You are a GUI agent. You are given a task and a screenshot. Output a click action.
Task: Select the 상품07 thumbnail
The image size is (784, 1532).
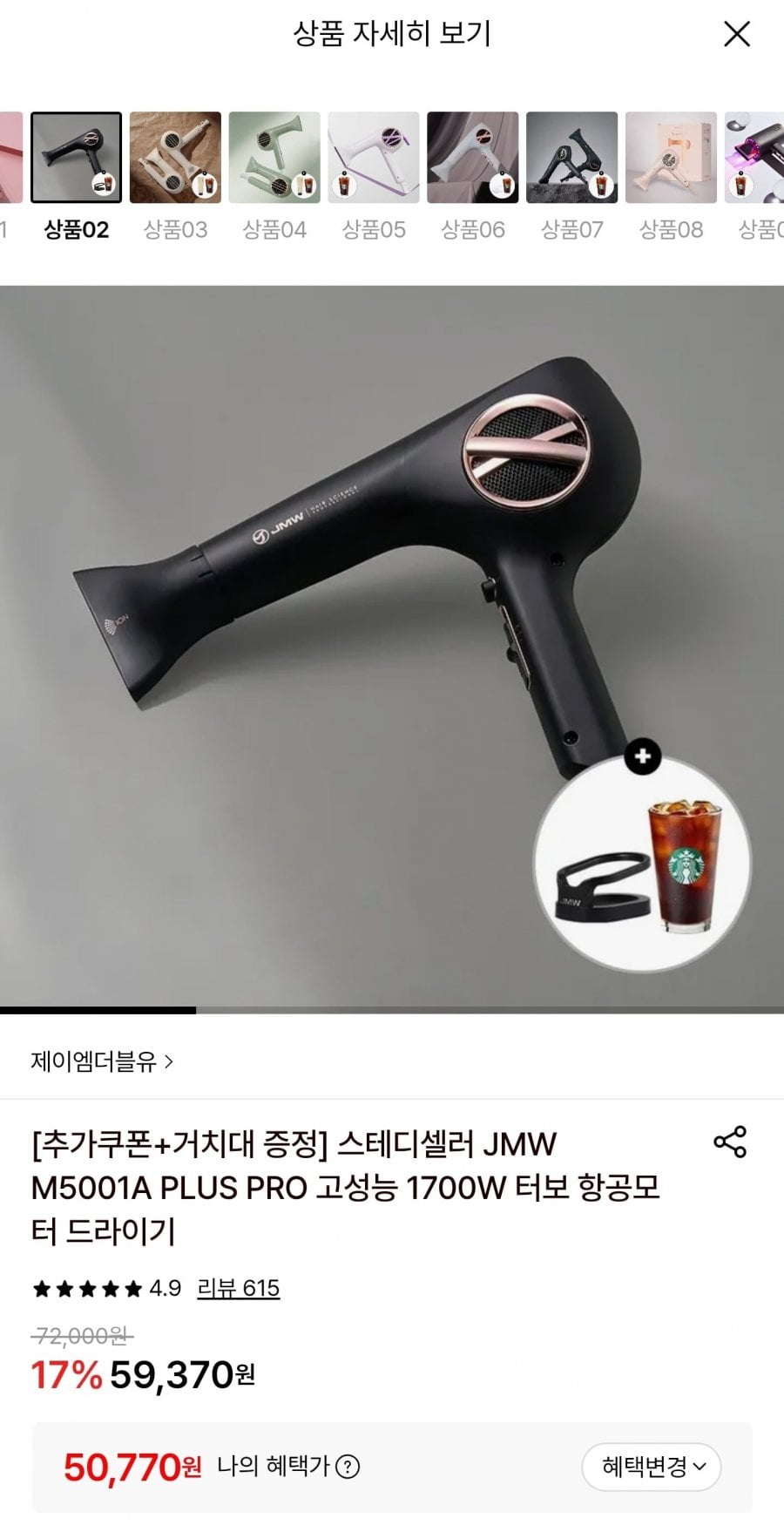tap(572, 158)
